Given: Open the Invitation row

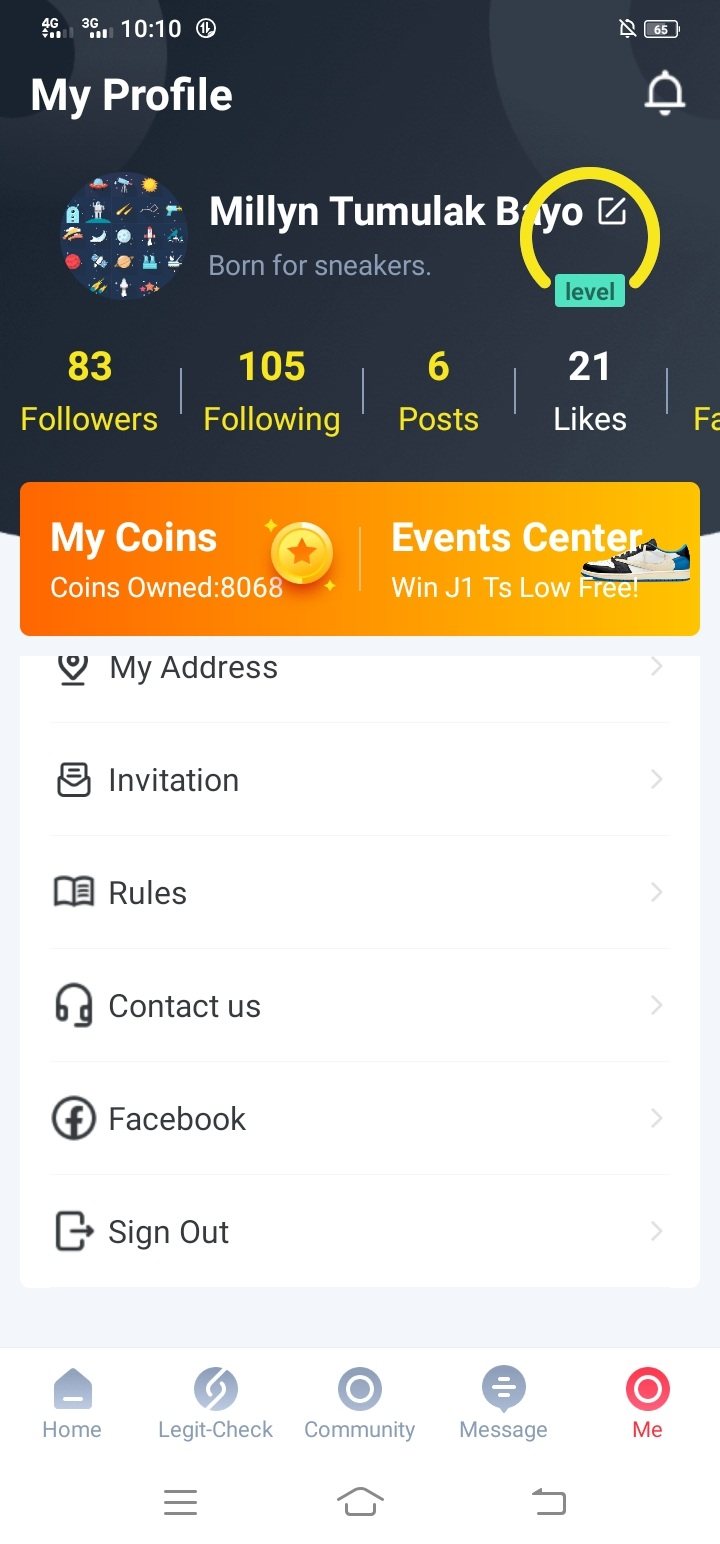Looking at the screenshot, I should click(x=358, y=780).
